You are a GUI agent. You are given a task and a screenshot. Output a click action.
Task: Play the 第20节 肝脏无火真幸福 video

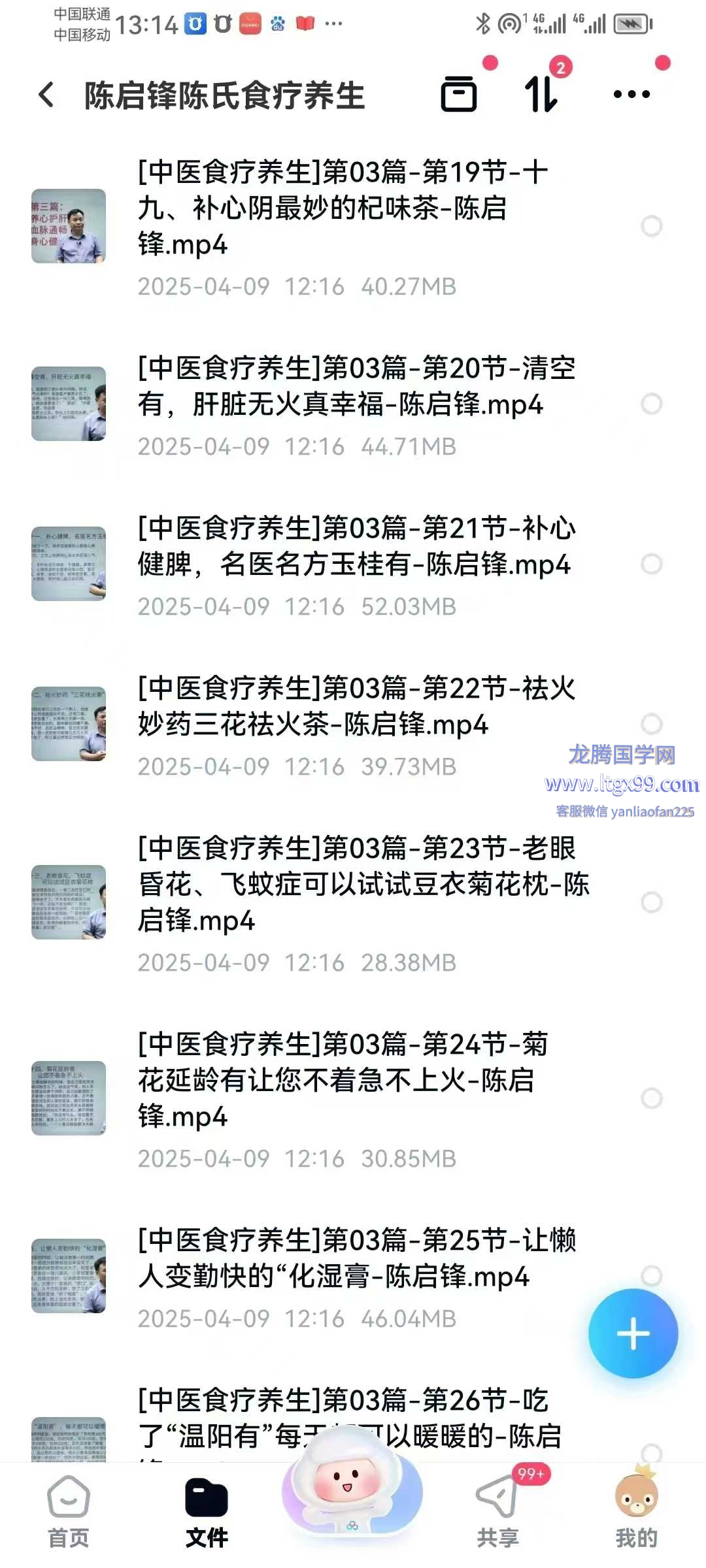pos(356,387)
